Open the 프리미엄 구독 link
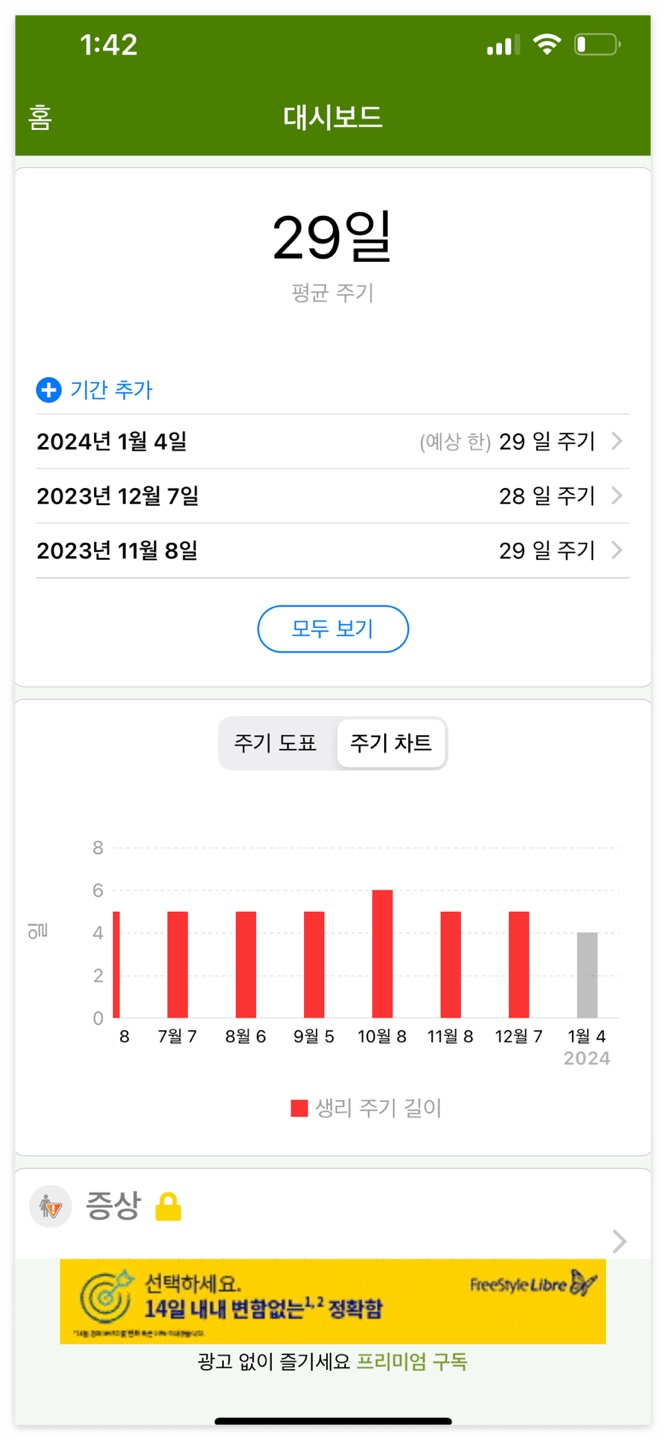The height and width of the screenshot is (1440, 666). pyautogui.click(x=412, y=1362)
